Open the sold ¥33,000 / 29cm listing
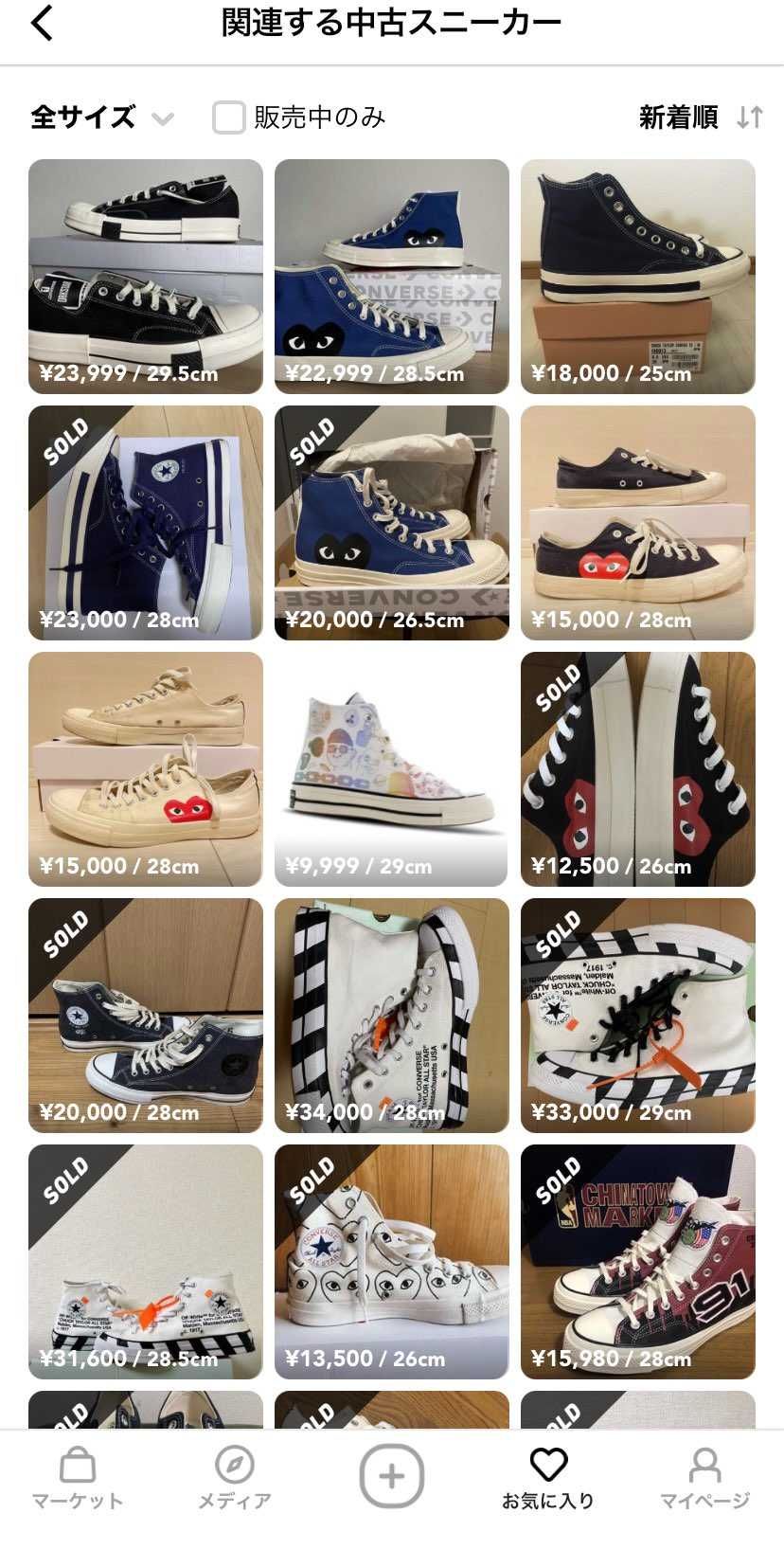 point(638,1016)
